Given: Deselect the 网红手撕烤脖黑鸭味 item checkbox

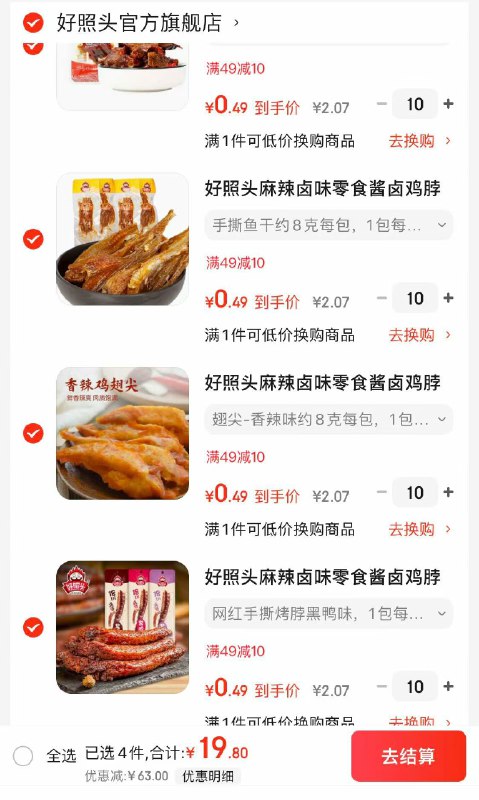Looking at the screenshot, I should 33,628.
